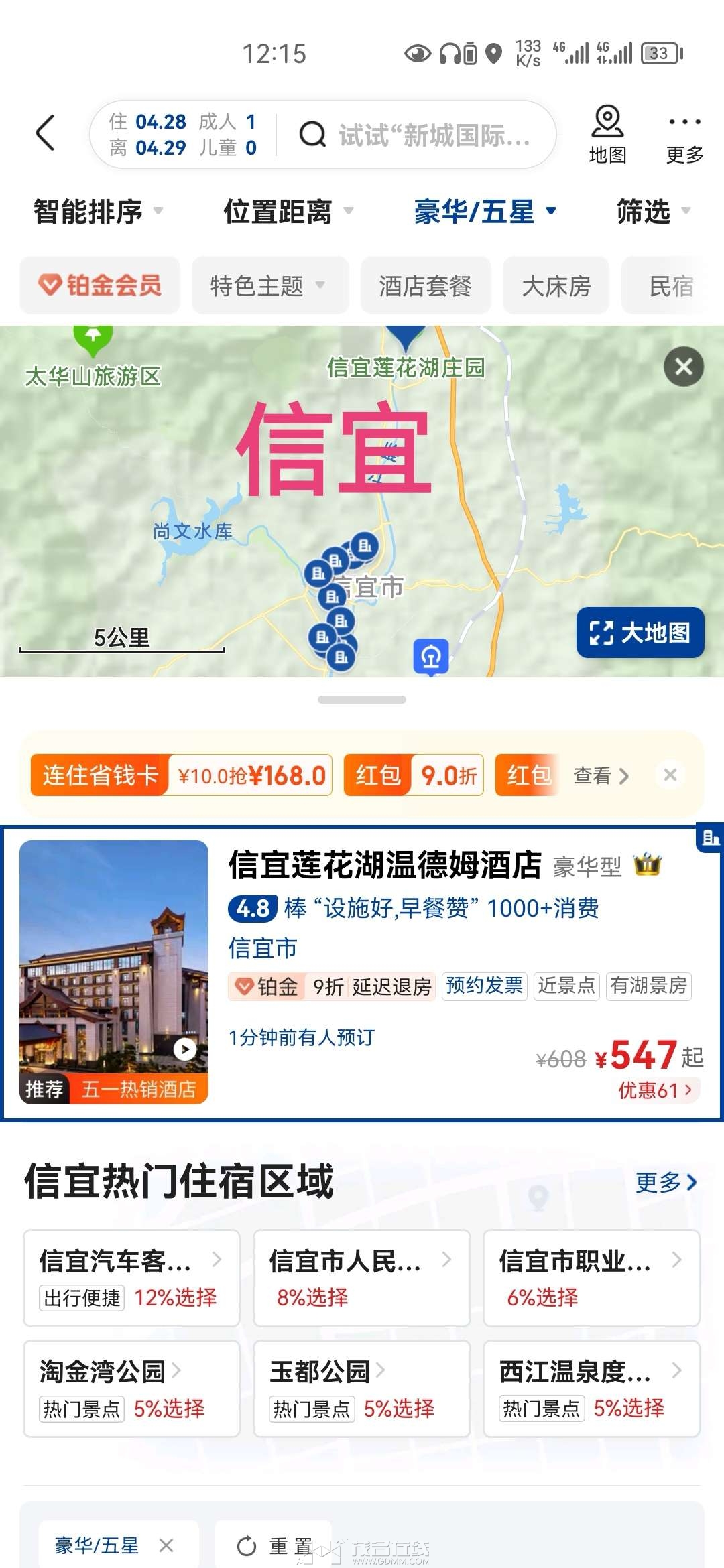The width and height of the screenshot is (724, 1568).
Task: Select the 淘金湾公园 area card
Action: 131,1388
